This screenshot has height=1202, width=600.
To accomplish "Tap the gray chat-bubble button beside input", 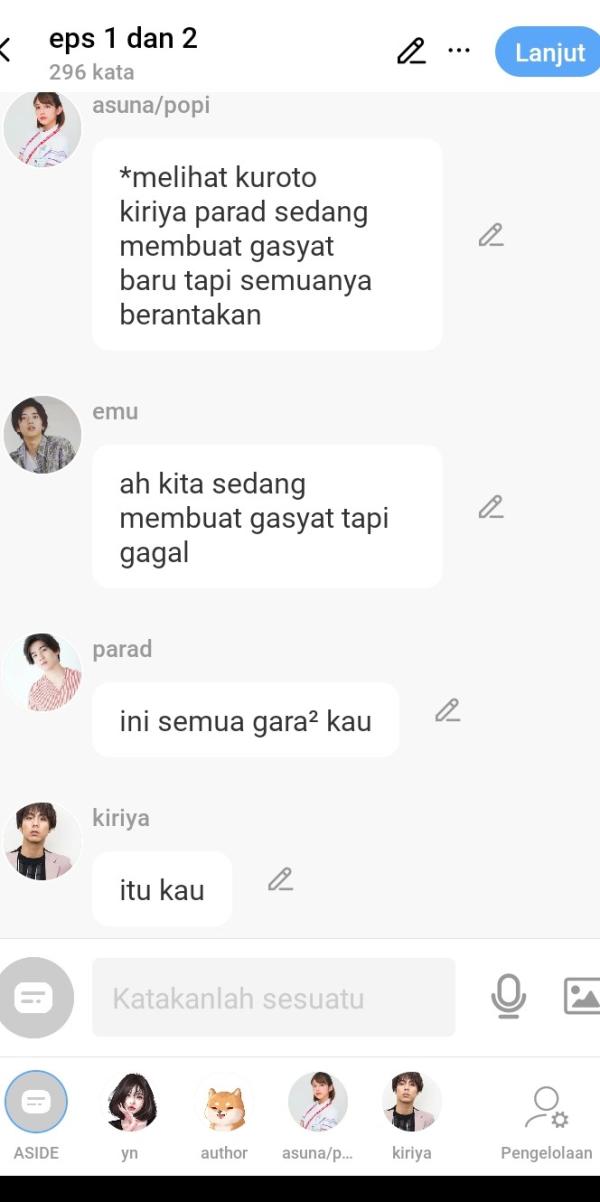I will [x=34, y=997].
